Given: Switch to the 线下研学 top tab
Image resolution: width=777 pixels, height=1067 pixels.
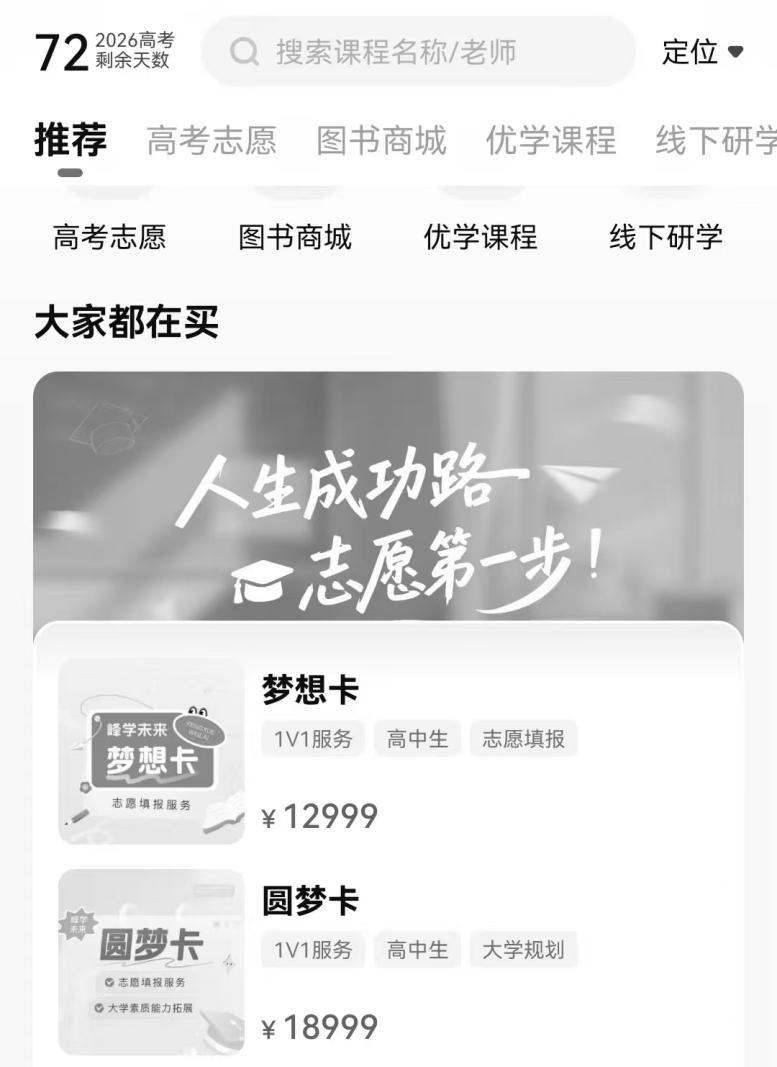Looking at the screenshot, I should [715, 141].
